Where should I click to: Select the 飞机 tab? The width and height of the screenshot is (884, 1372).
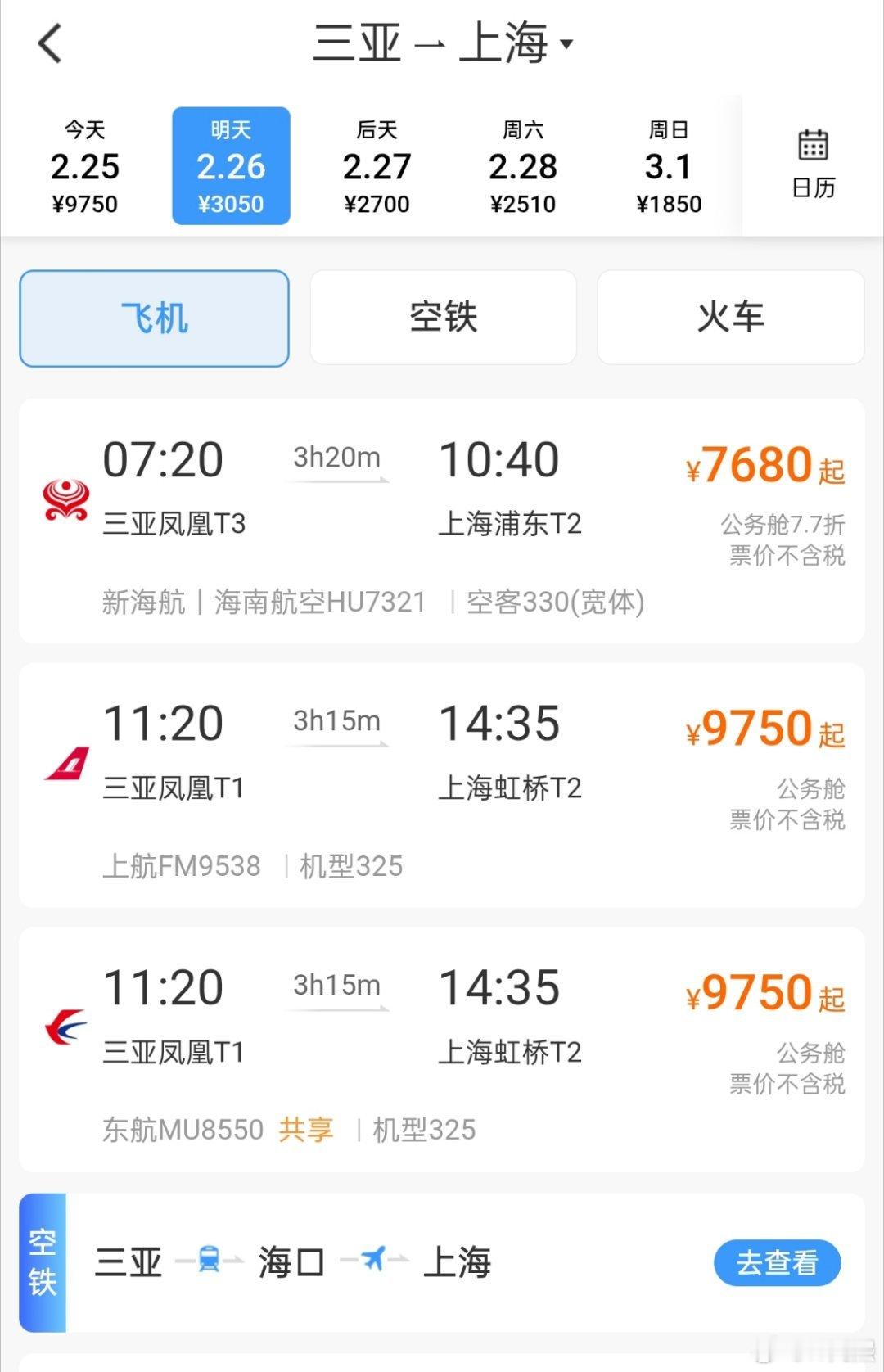tap(154, 318)
